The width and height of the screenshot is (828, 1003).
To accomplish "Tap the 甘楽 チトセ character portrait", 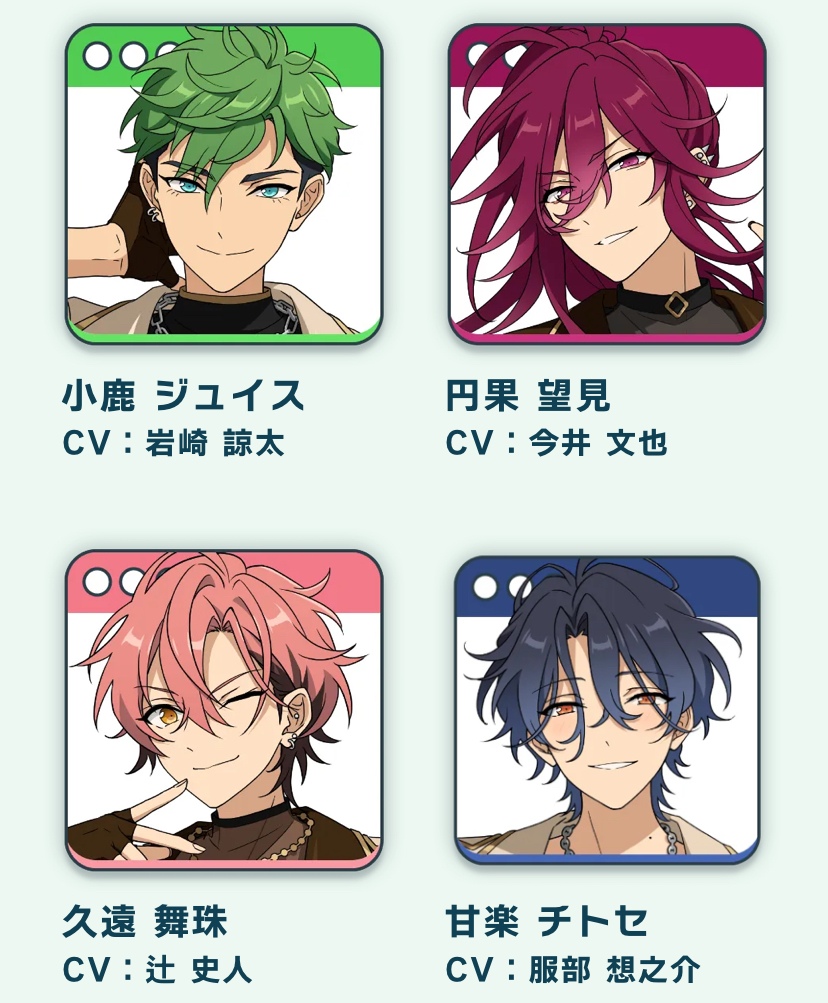I will pyautogui.click(x=606, y=709).
